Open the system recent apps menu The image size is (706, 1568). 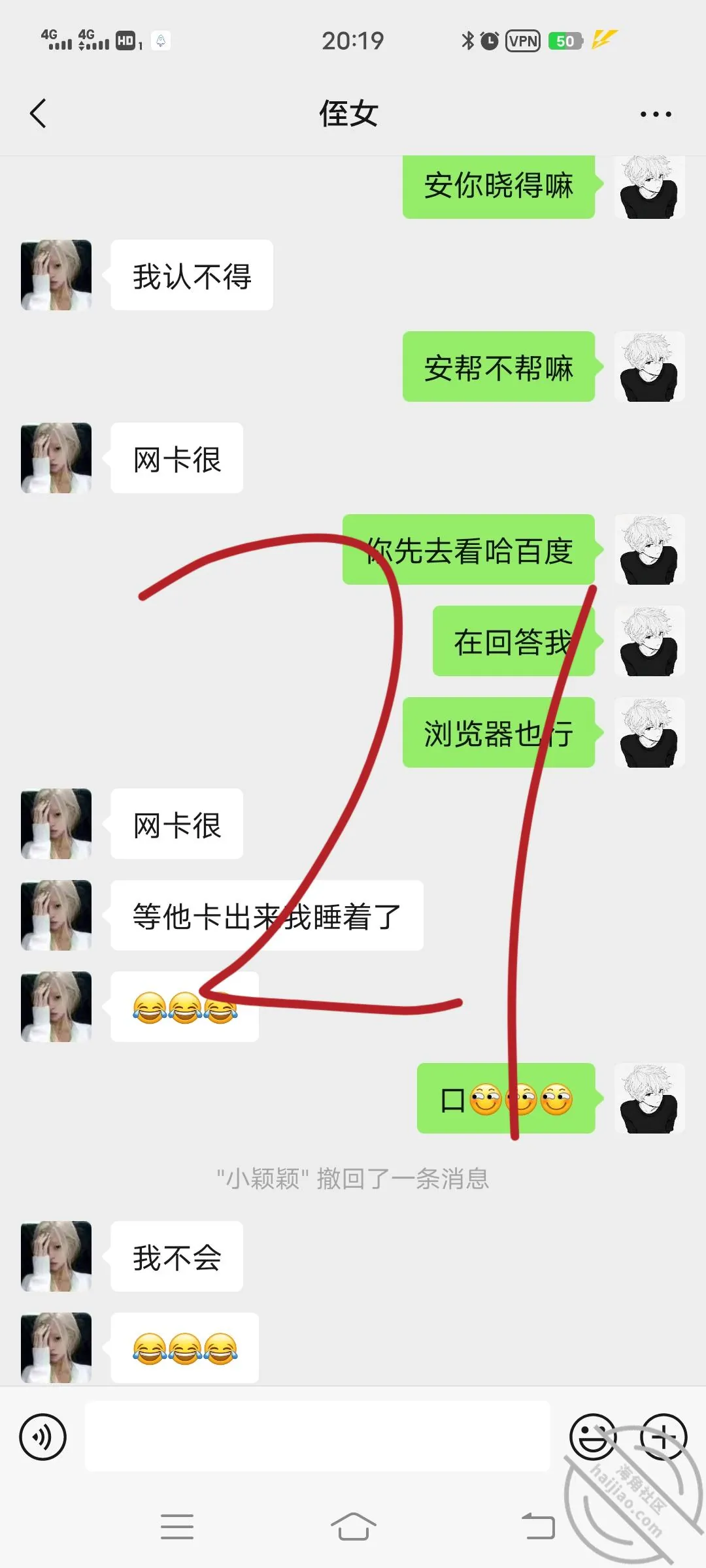177,1527
